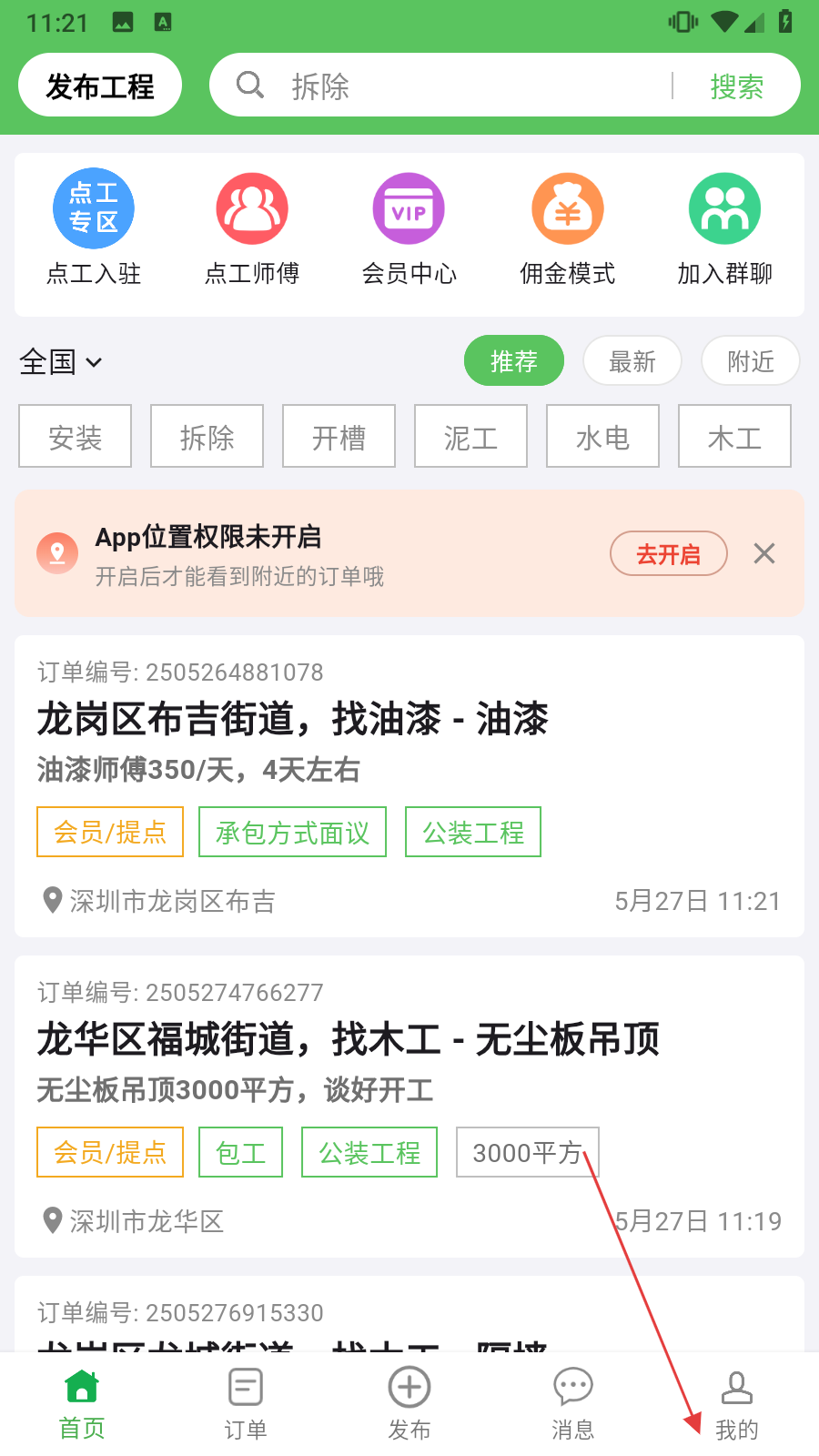Switch to the 附近 filter
Viewport: 819px width, 1456px height.
[751, 361]
